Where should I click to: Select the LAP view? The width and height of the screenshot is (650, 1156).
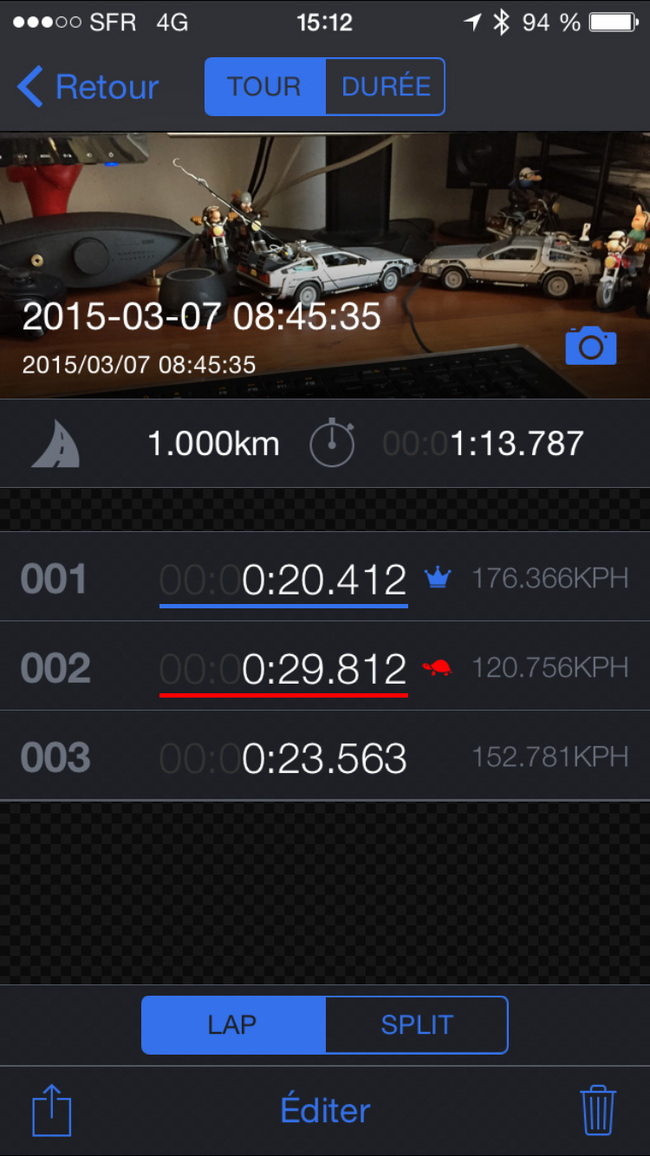coord(233,1025)
